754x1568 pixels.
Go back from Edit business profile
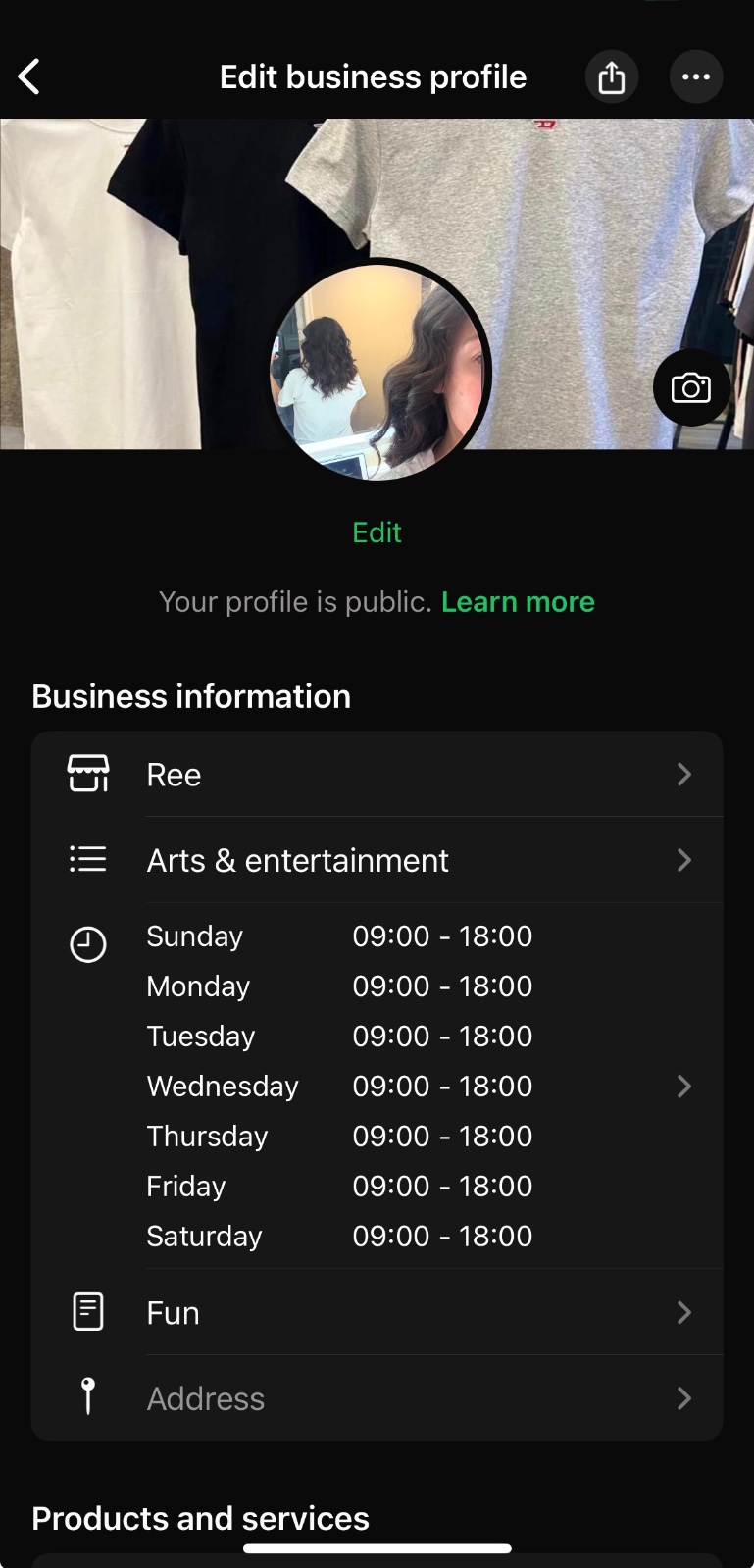click(29, 76)
